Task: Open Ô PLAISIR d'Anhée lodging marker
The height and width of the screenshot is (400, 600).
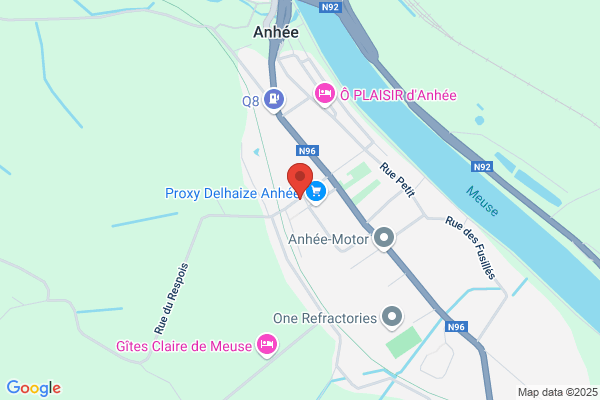Action: tap(325, 95)
